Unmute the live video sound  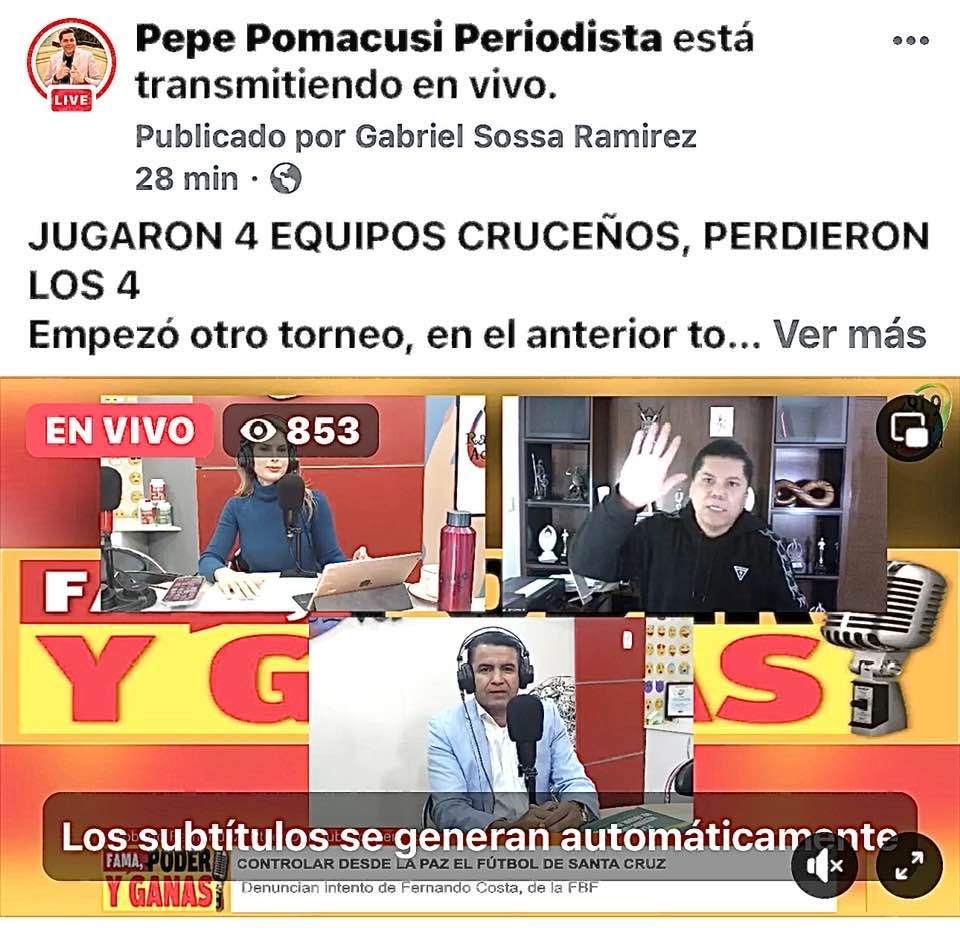(825, 866)
